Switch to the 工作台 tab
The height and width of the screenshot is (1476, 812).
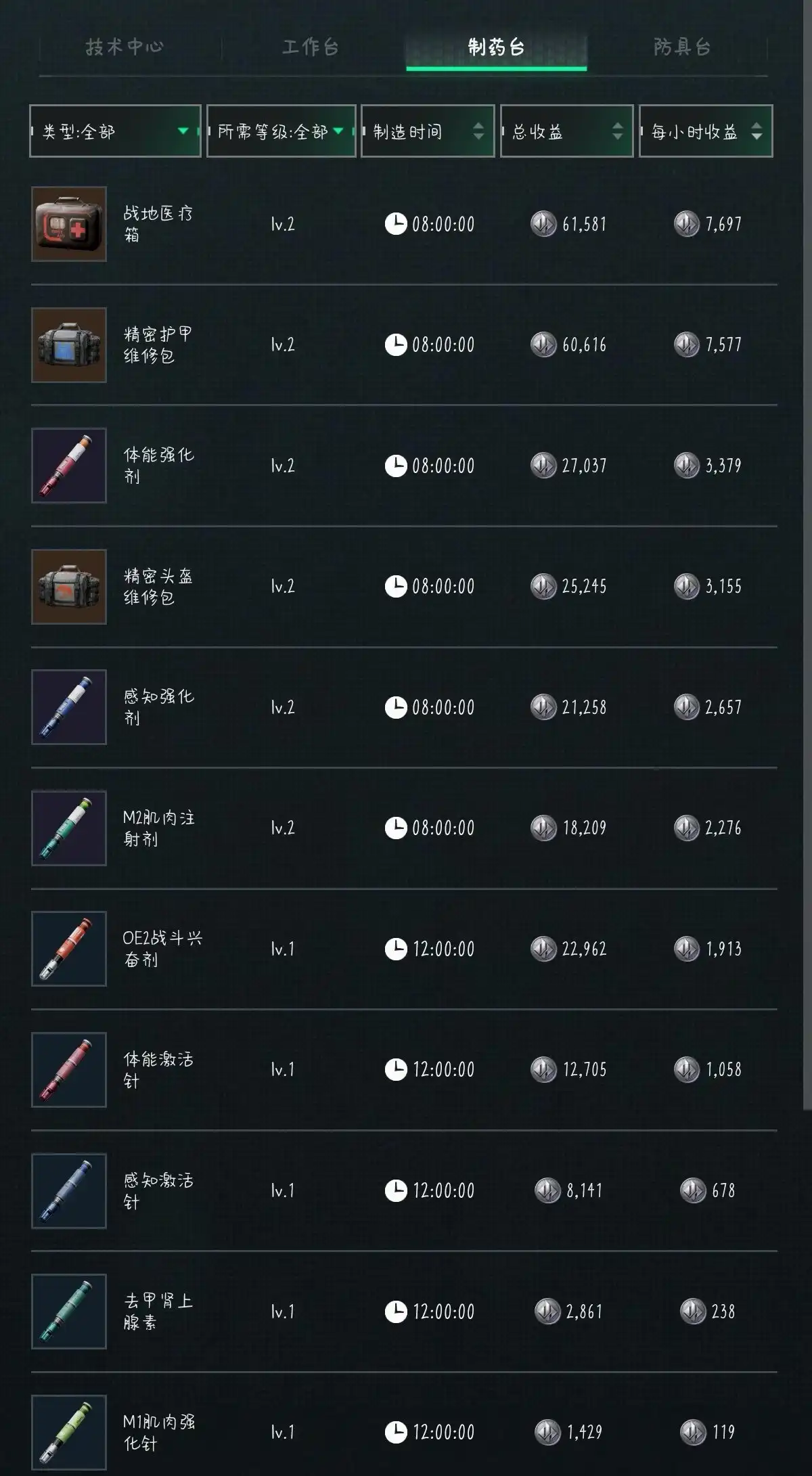click(310, 47)
